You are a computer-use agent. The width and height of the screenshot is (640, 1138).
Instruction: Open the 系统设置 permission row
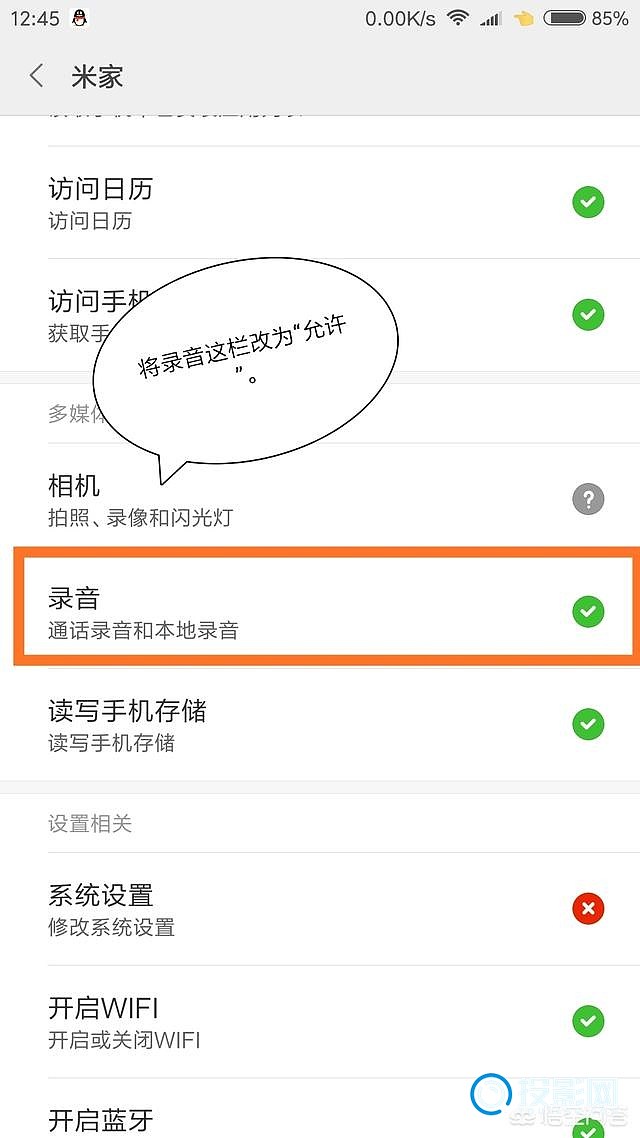[x=320, y=909]
